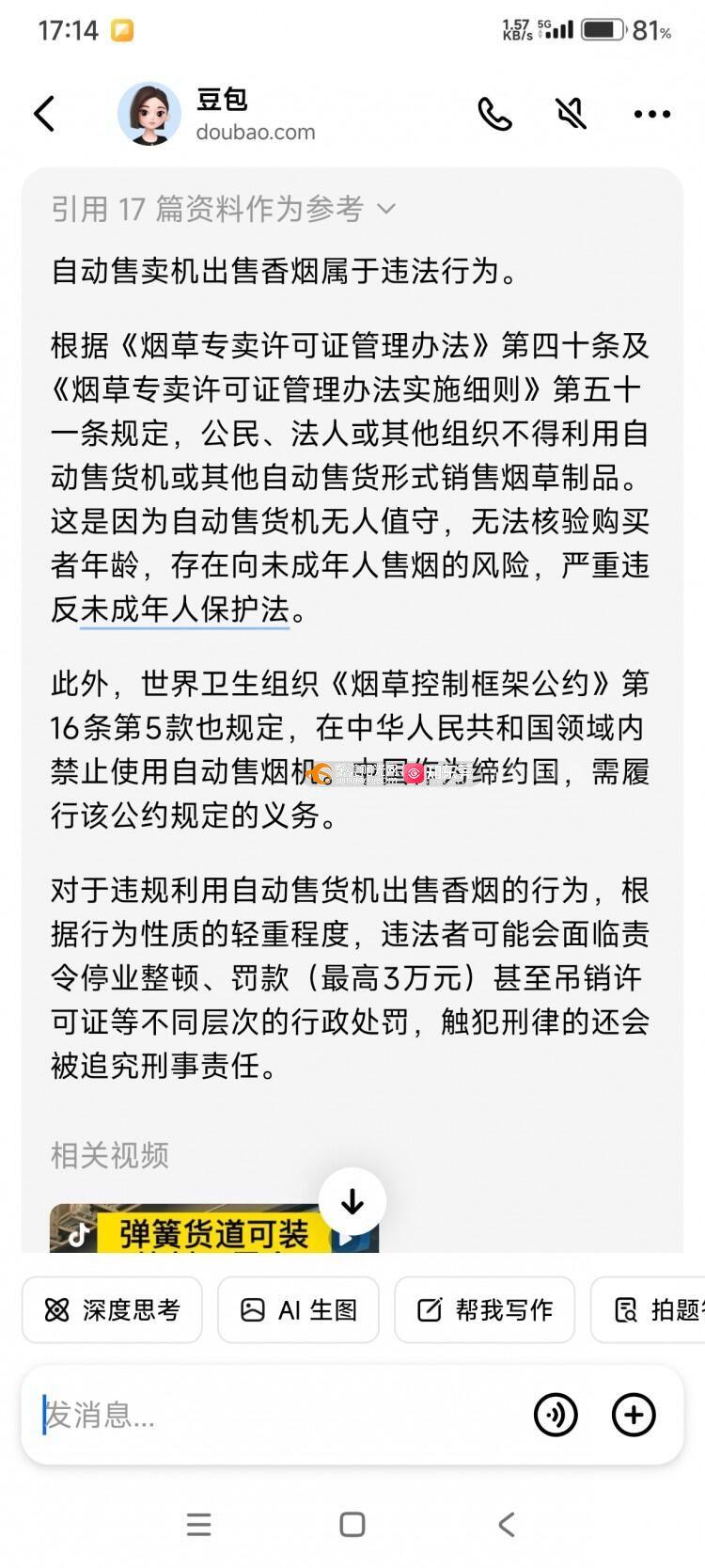Go back from the Doubao chat
This screenshot has height=1568, width=705.
point(44,115)
